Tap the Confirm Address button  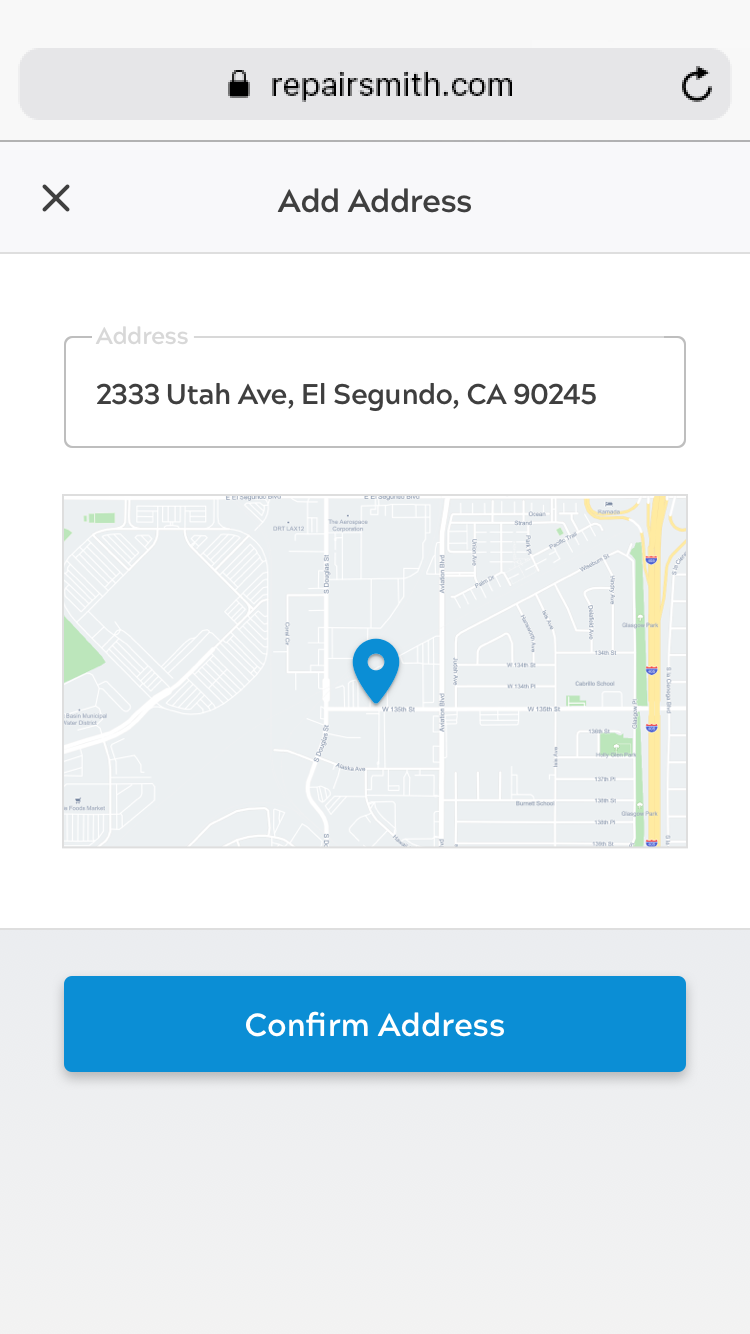point(374,1024)
